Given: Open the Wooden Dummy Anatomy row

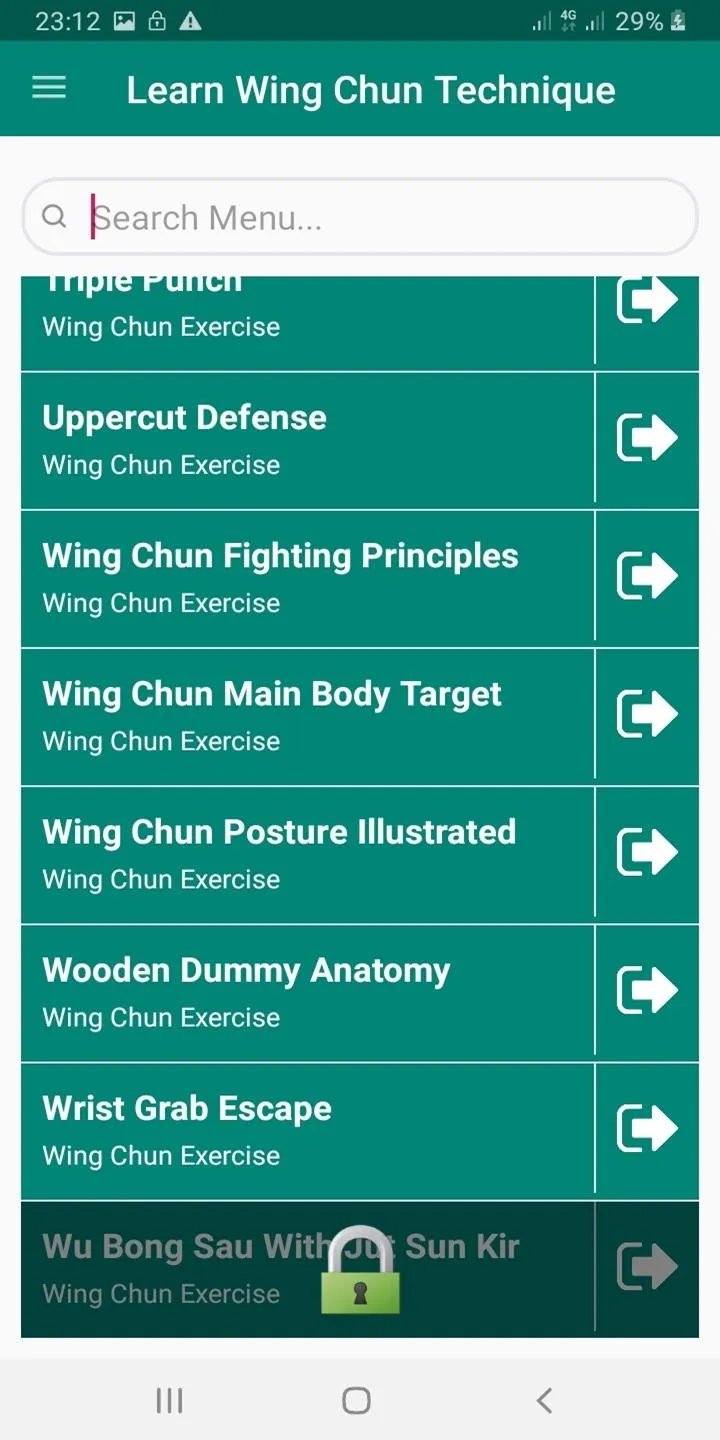Looking at the screenshot, I should coord(360,993).
